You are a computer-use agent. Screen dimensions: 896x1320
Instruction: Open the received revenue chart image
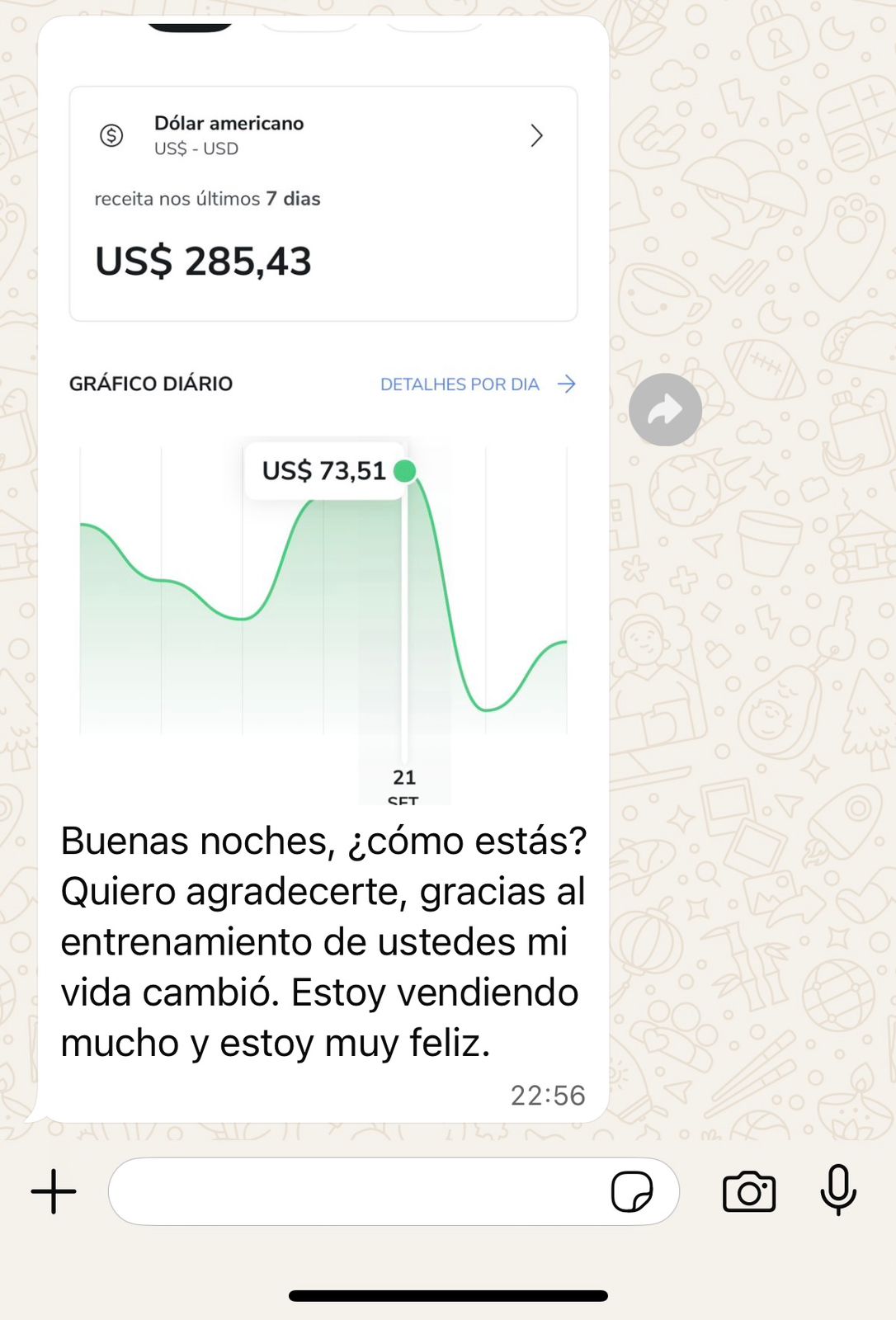[323, 412]
